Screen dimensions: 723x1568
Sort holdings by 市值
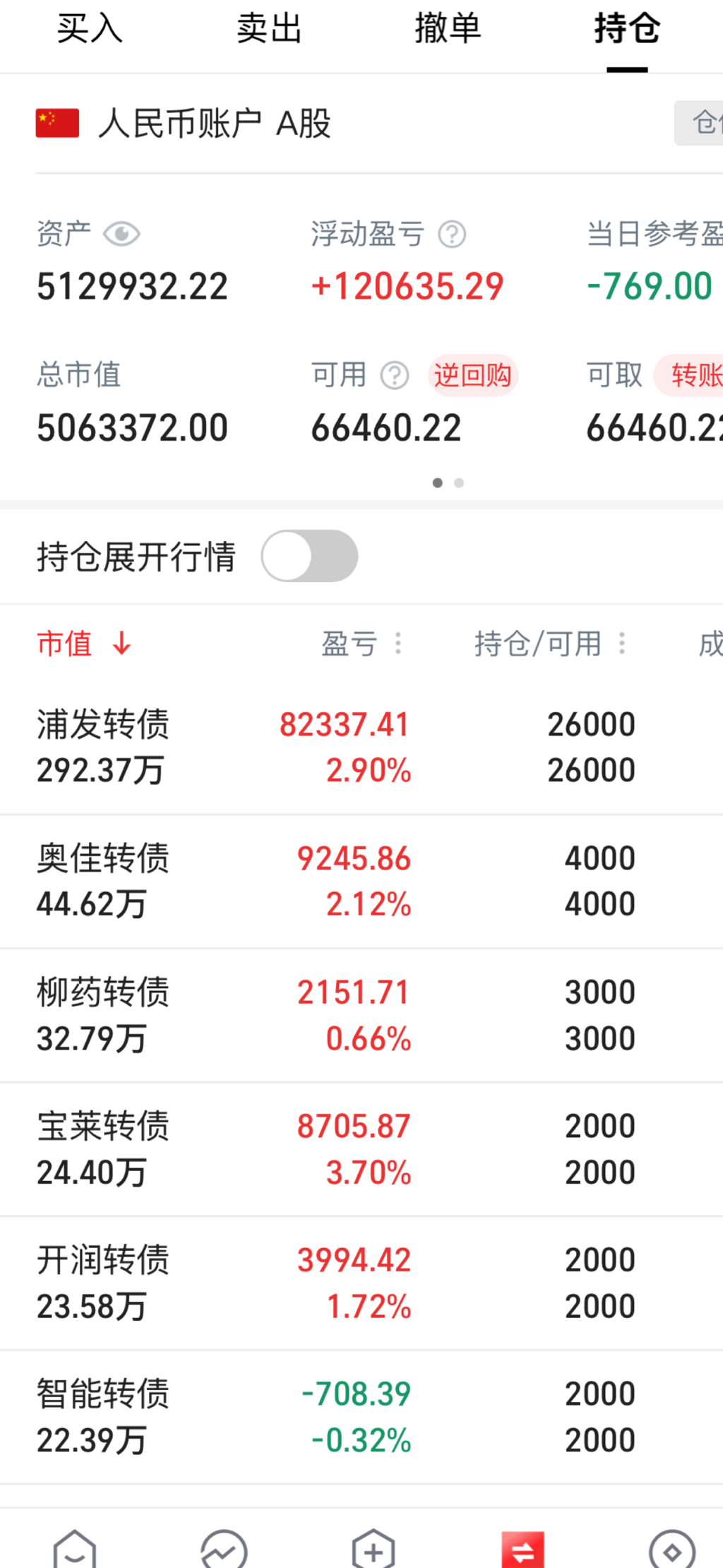(83, 643)
